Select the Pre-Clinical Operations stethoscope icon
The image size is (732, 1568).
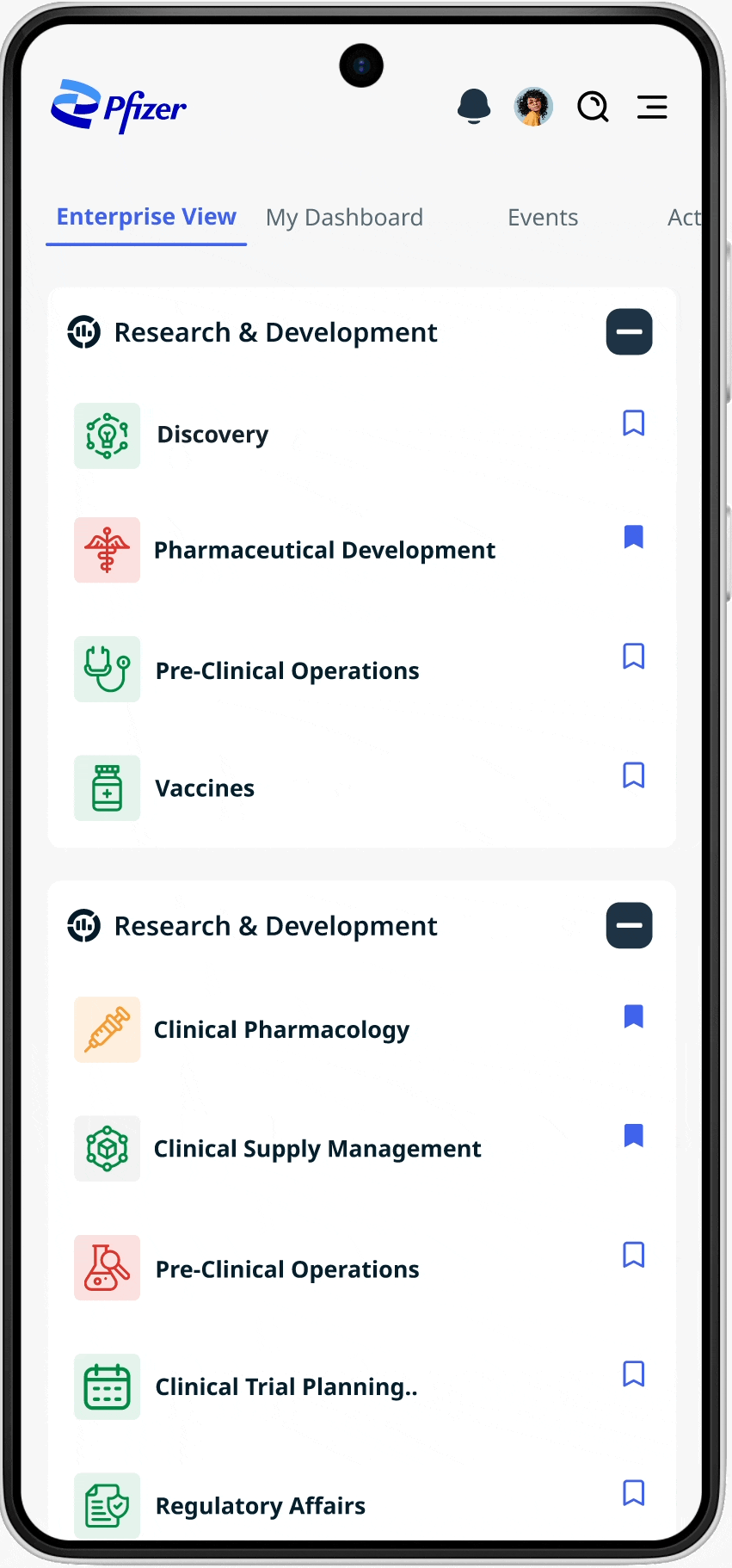107,669
